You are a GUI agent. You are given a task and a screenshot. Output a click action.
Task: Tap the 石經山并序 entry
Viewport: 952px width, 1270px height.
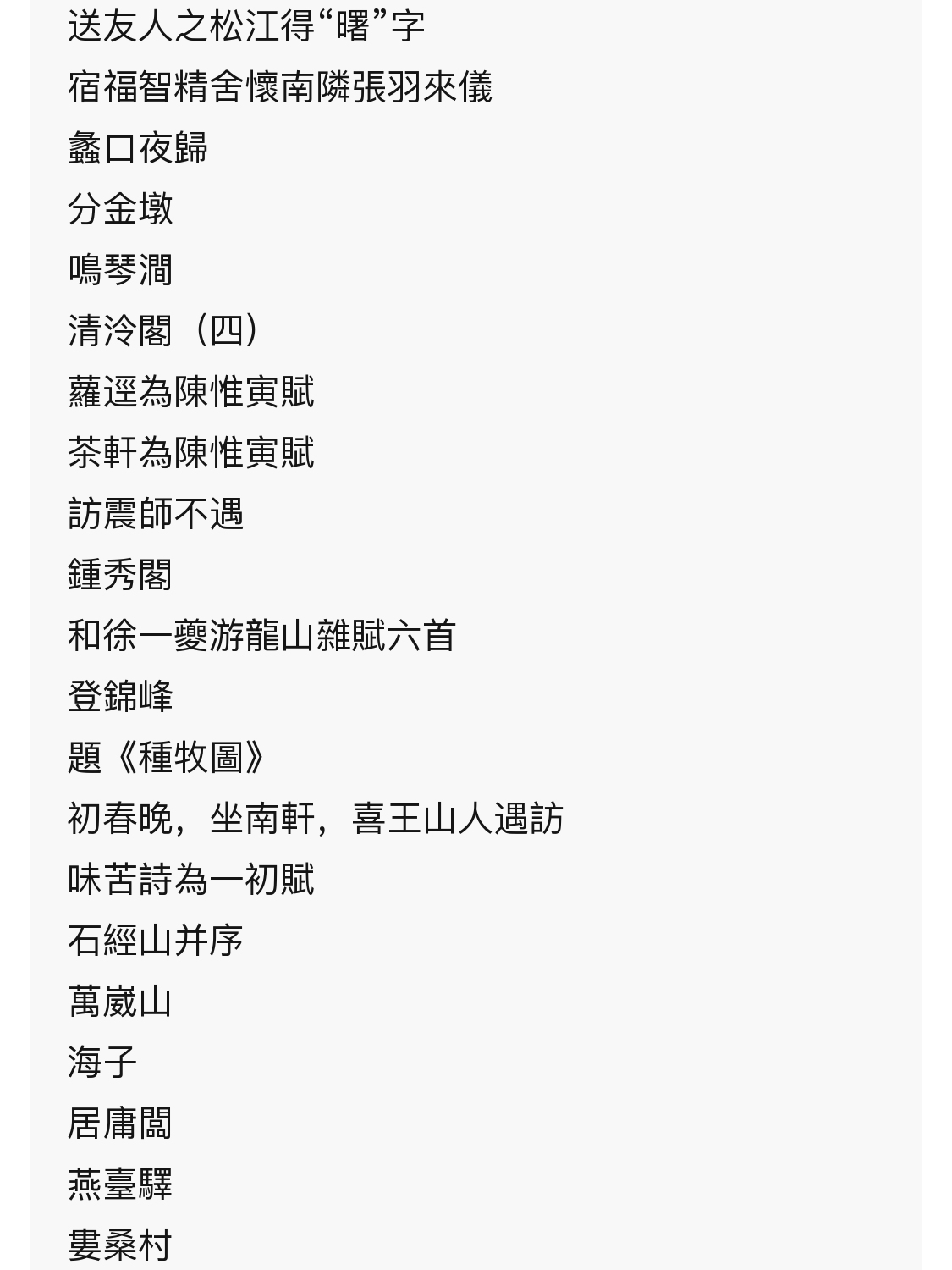tap(156, 941)
